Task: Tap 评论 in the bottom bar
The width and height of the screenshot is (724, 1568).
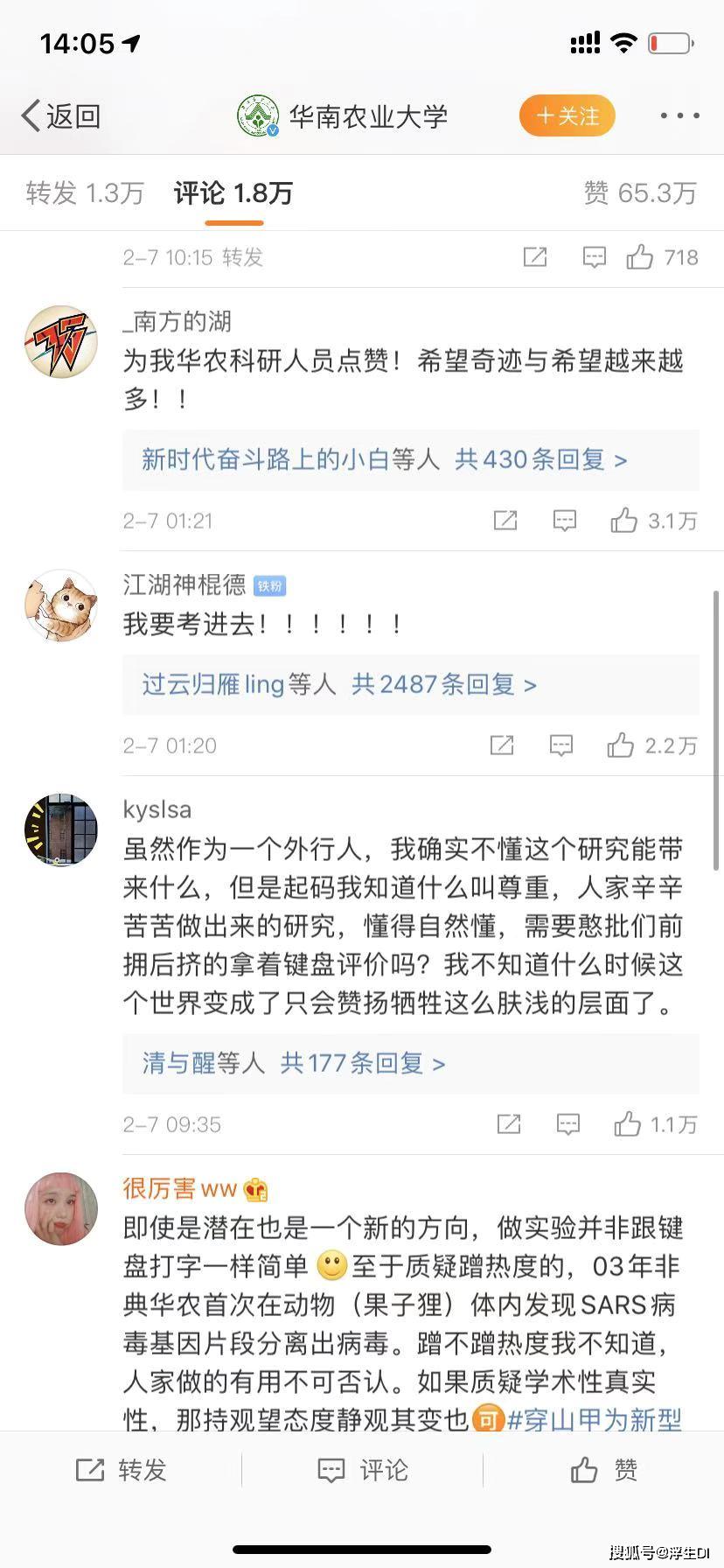Action: pos(362,1470)
